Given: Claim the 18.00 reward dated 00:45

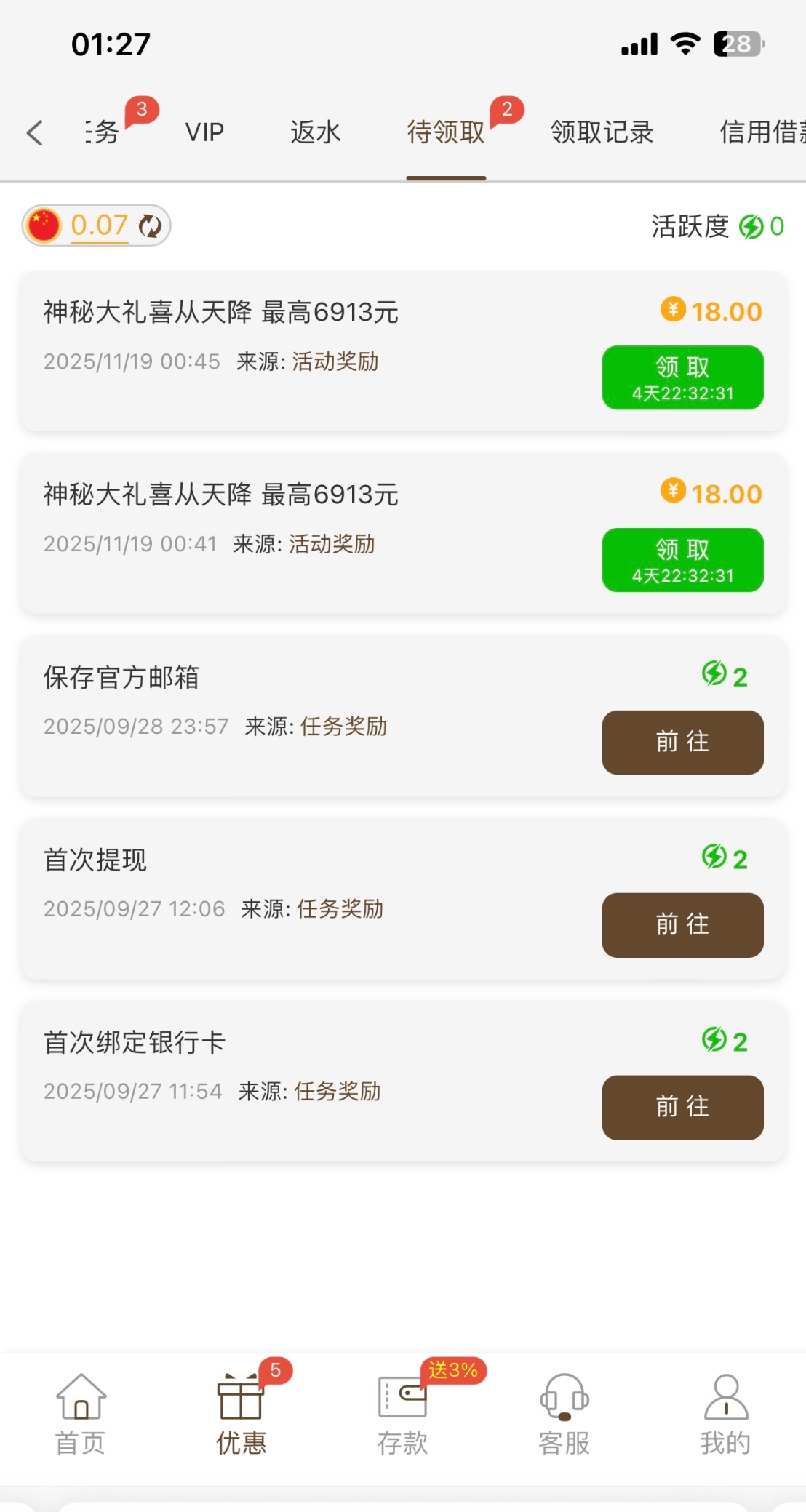Looking at the screenshot, I should 682,377.
